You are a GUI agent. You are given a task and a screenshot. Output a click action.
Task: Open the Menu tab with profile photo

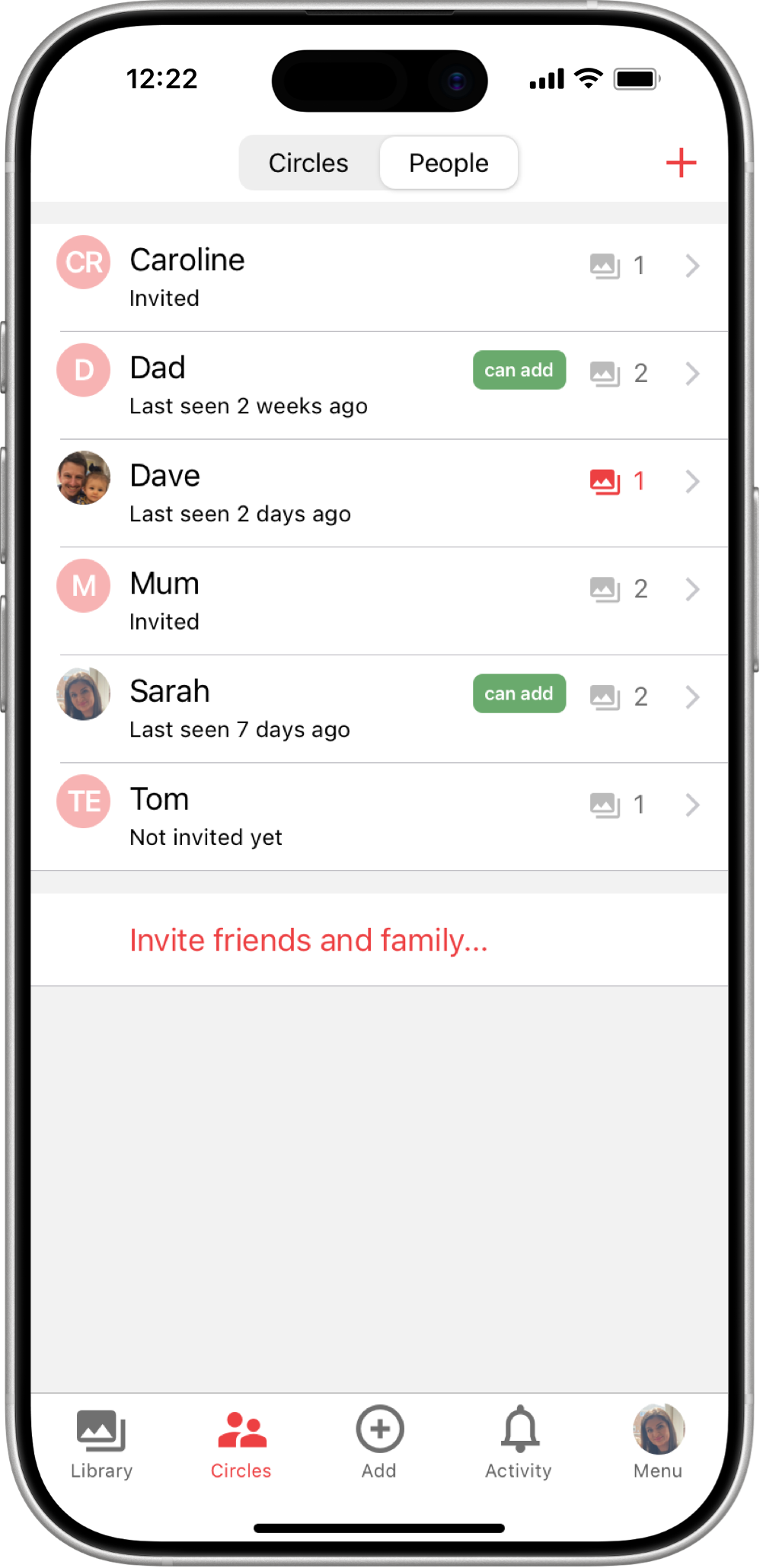click(658, 1442)
